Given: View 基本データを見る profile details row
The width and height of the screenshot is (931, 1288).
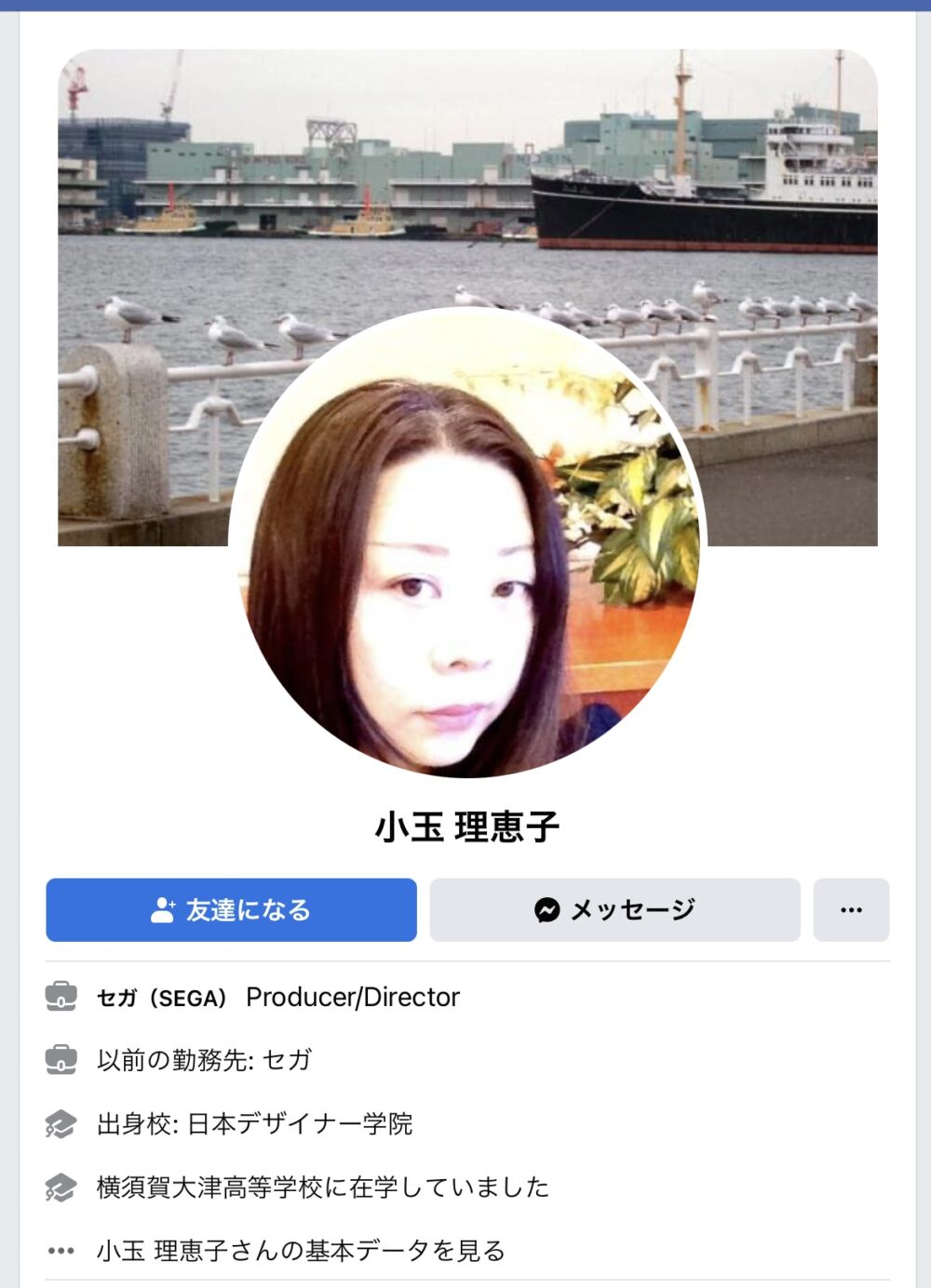Looking at the screenshot, I should tap(300, 1250).
